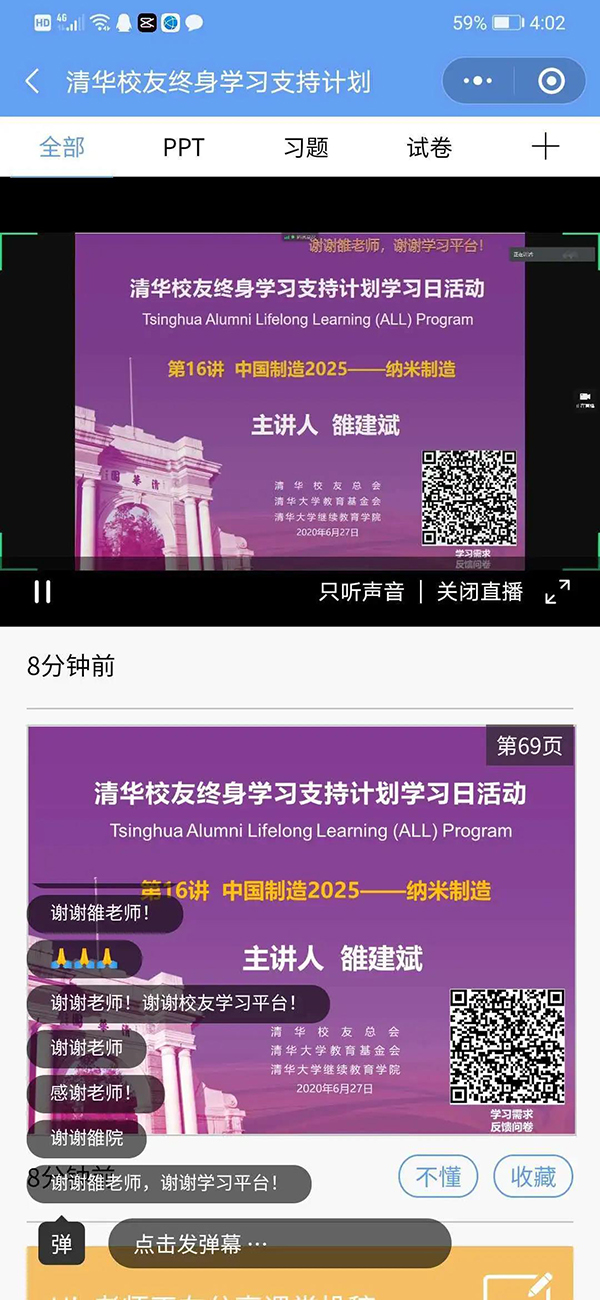Open the mini program more options menu
Viewport: 600px width, 1300px height.
coord(478,81)
